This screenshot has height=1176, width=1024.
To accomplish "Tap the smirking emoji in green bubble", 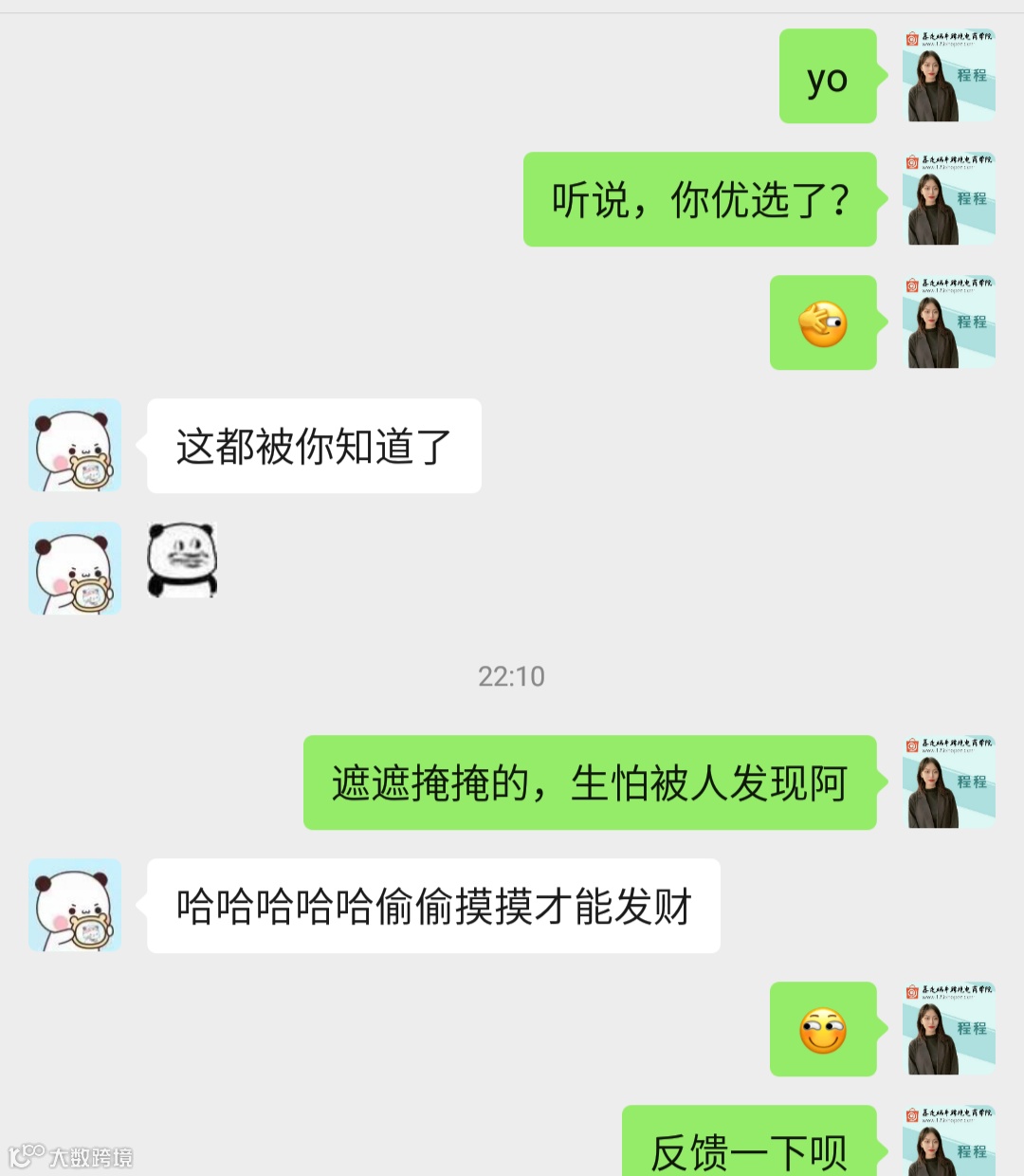I will coord(823,1030).
